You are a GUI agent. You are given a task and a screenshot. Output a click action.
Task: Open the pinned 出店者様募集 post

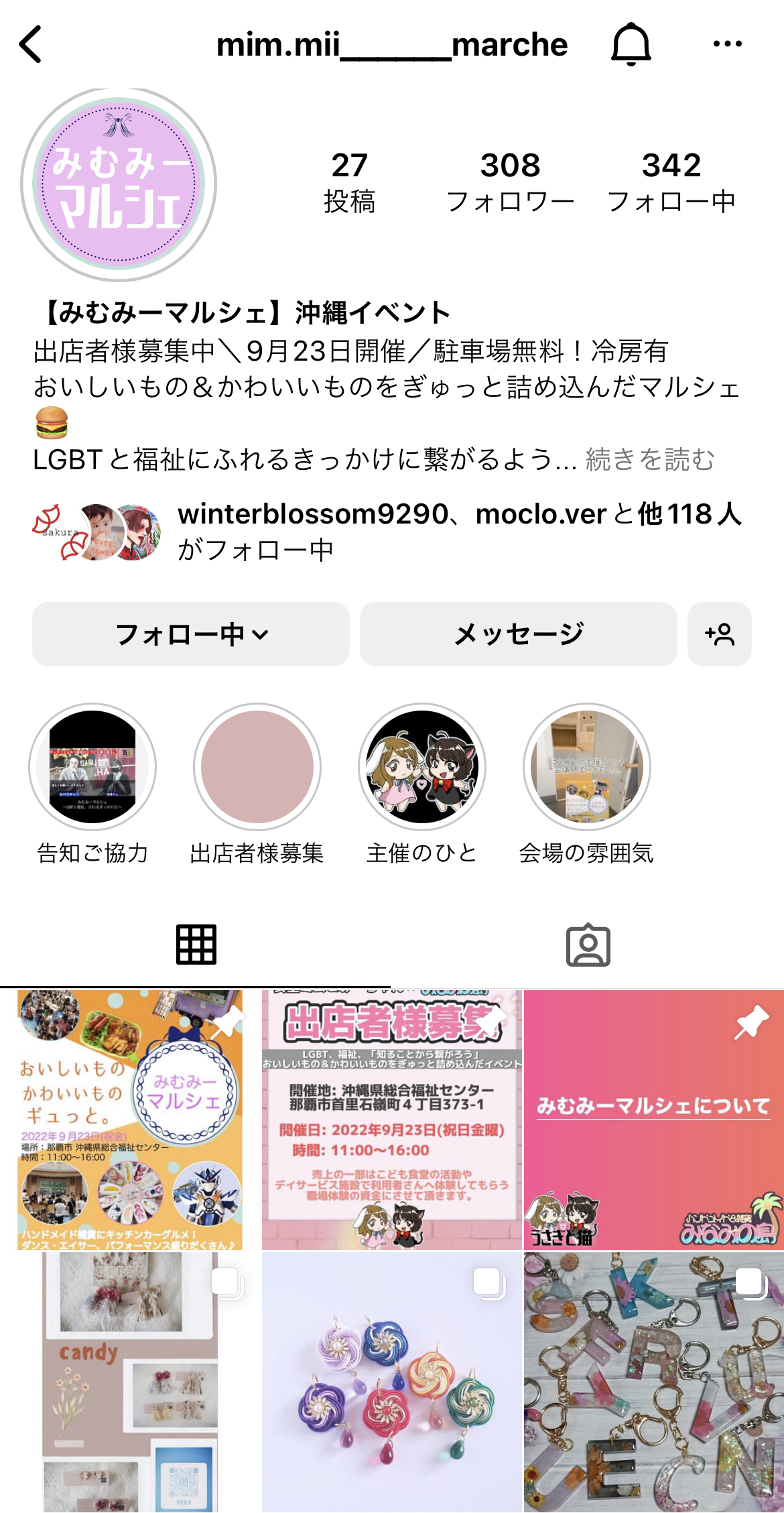click(x=391, y=1119)
